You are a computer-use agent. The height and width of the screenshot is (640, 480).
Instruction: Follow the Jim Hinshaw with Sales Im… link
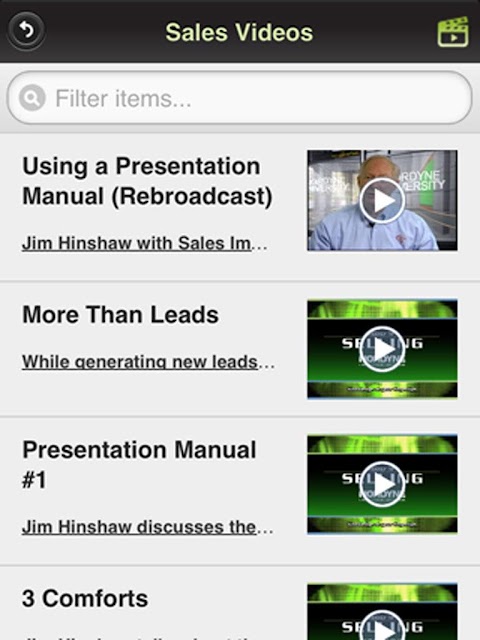click(145, 244)
